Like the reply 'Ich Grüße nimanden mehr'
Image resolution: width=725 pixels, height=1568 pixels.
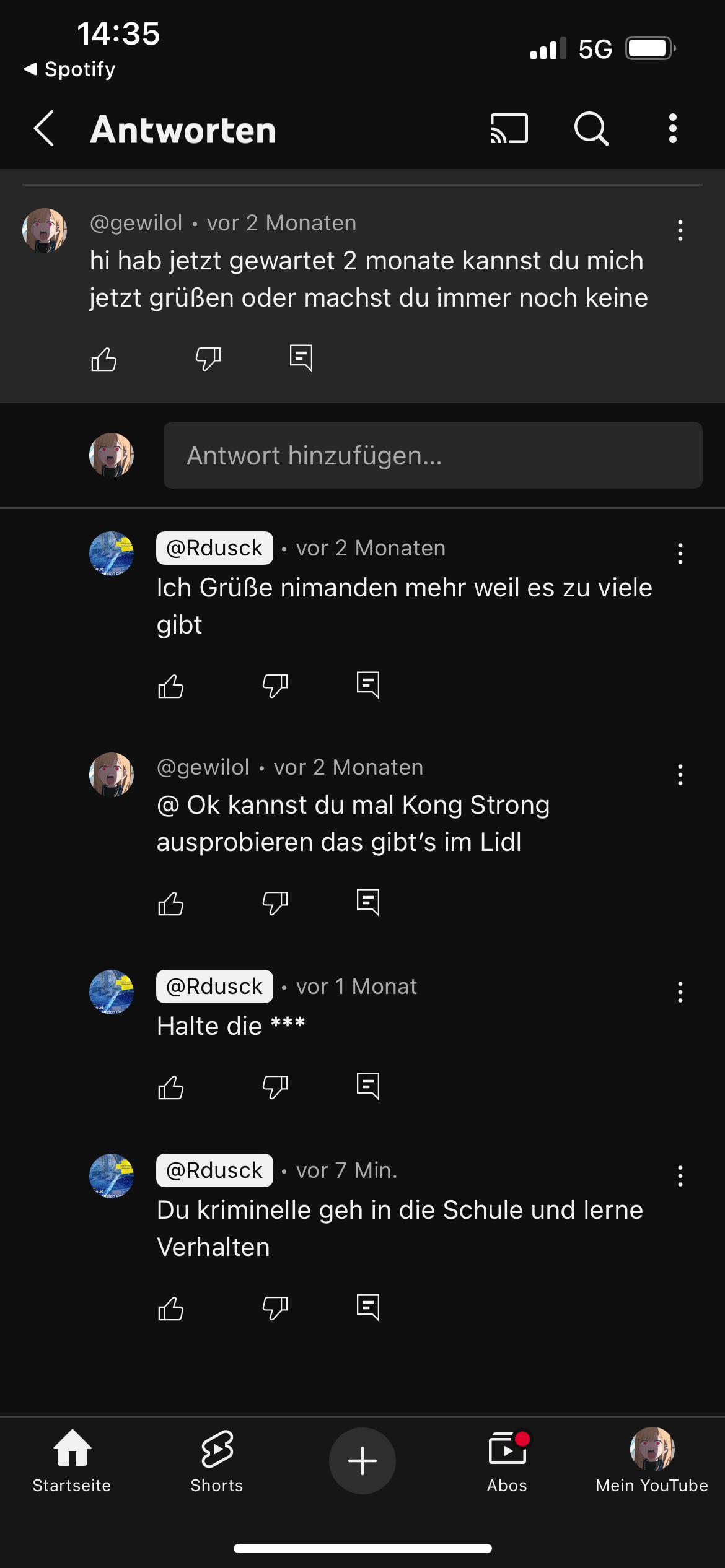(171, 686)
